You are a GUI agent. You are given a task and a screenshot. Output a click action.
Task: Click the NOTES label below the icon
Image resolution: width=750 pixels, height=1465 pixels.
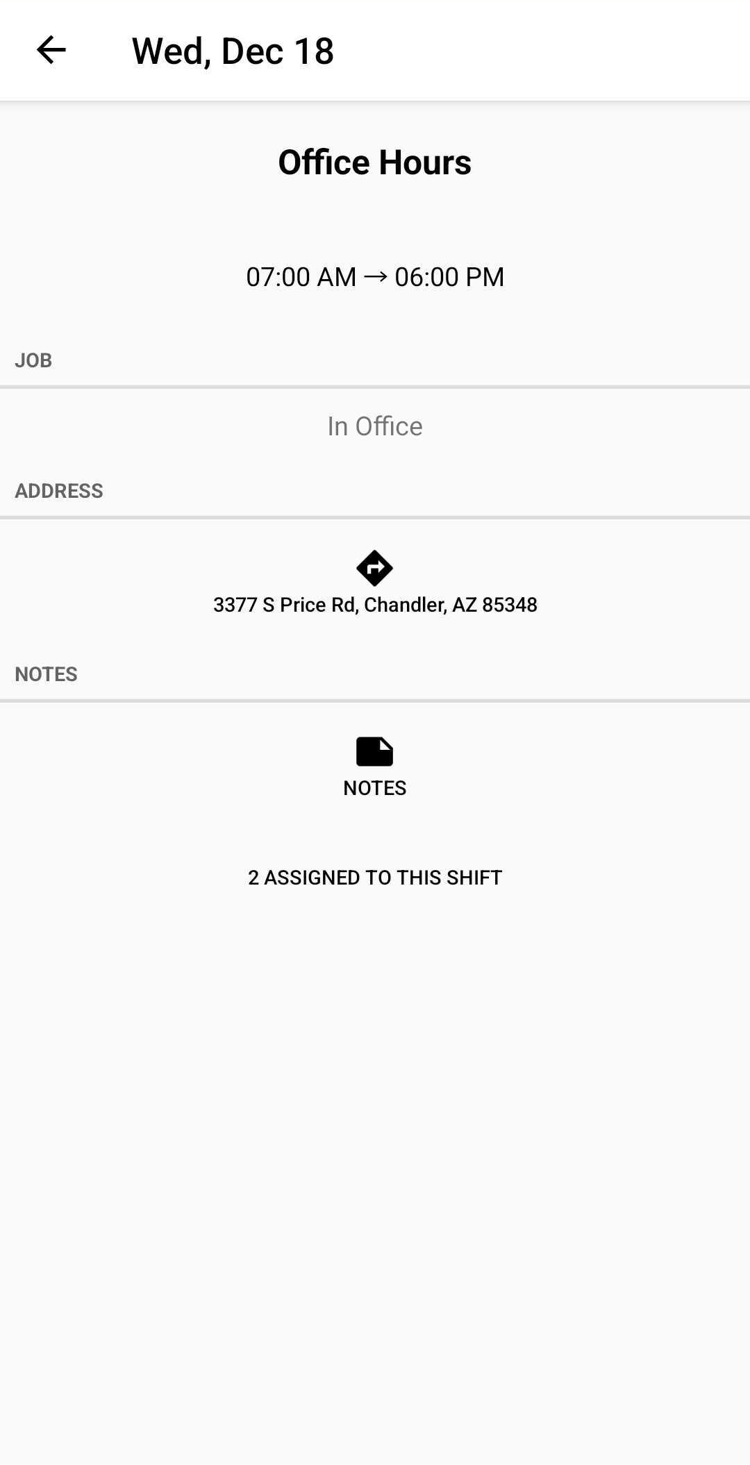[374, 787]
